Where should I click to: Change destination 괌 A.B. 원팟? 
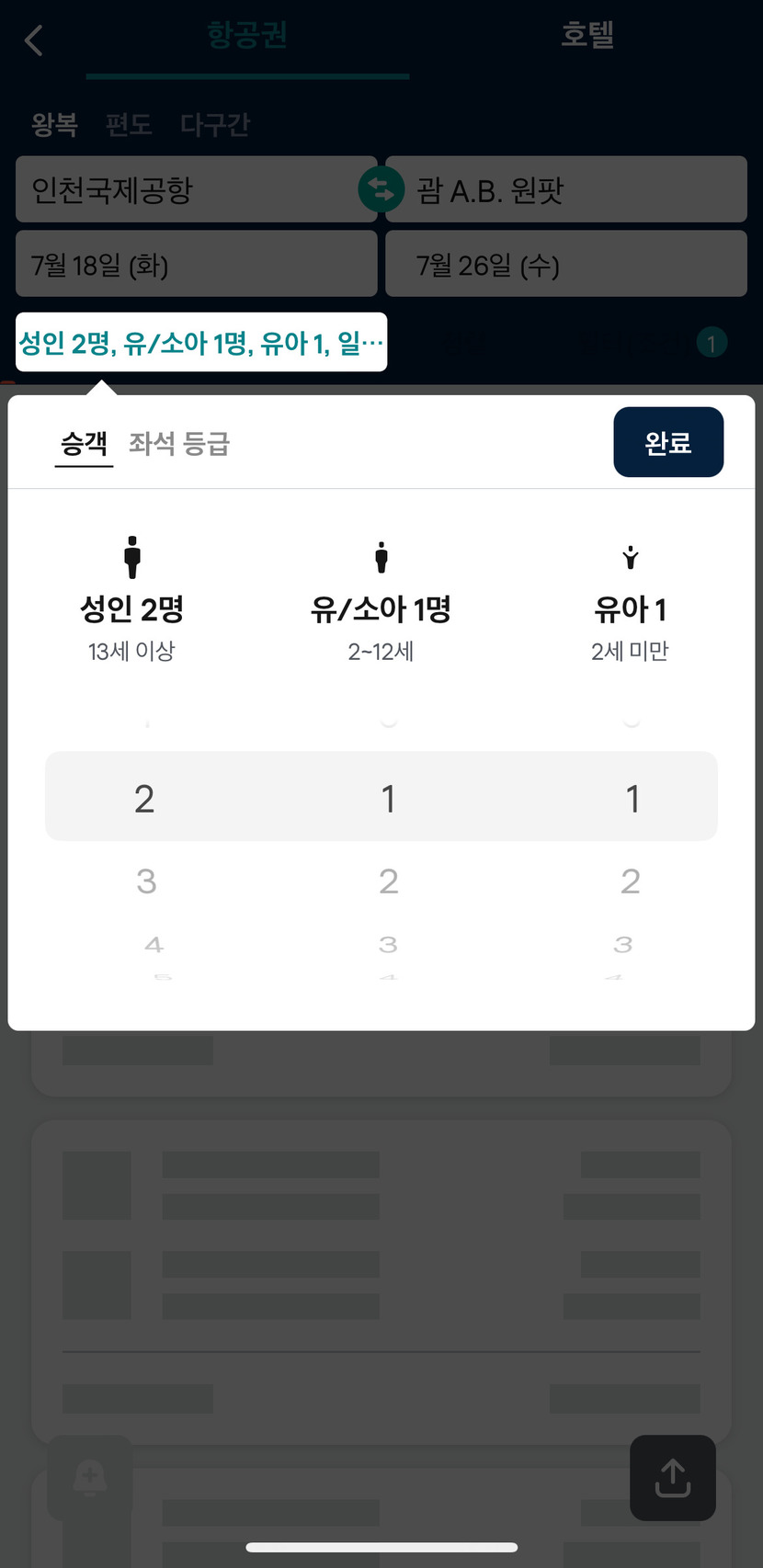pyautogui.click(x=566, y=189)
